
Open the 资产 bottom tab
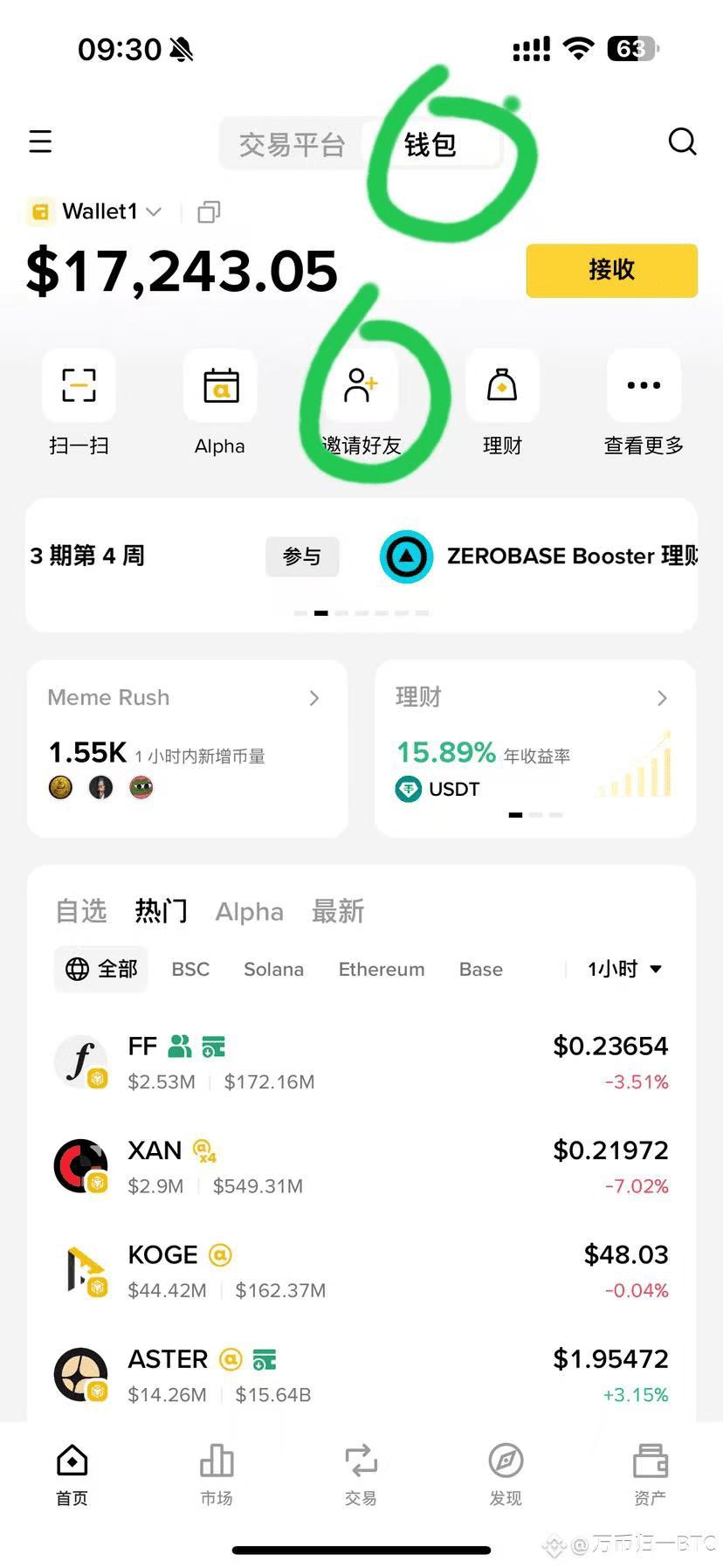pyautogui.click(x=650, y=1474)
